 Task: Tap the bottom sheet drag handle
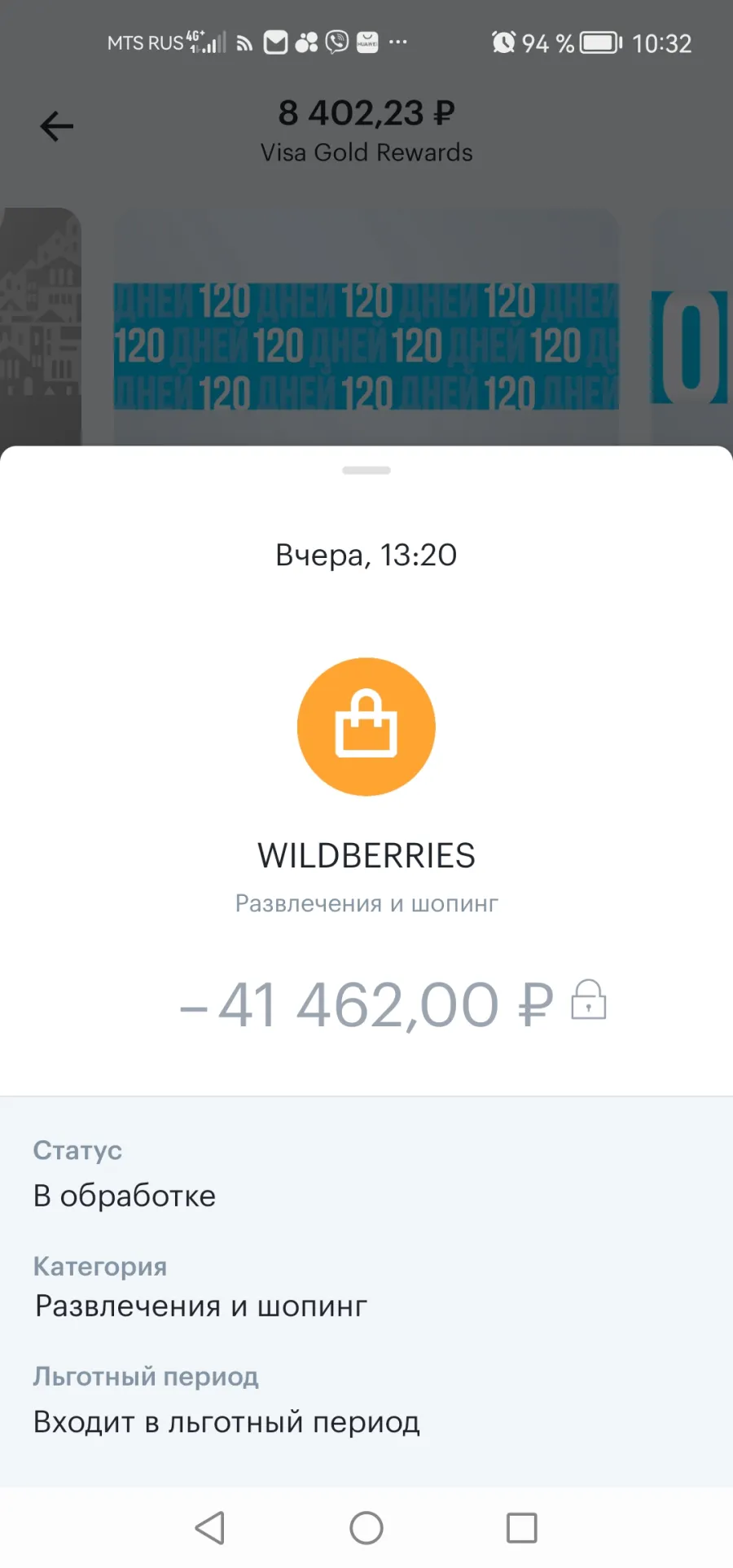(366, 470)
